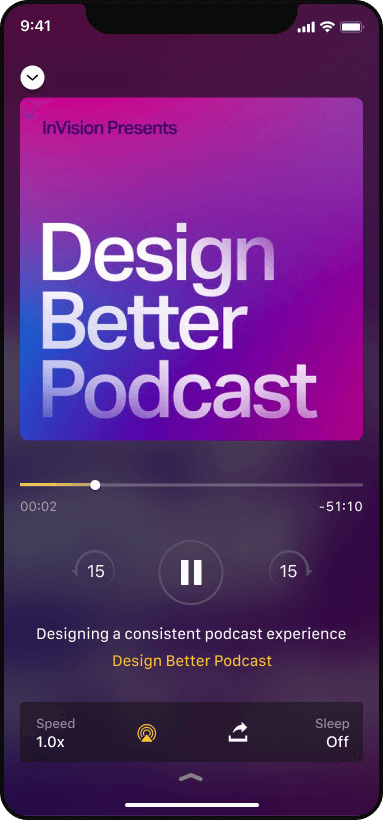Share this episode

click(x=238, y=732)
